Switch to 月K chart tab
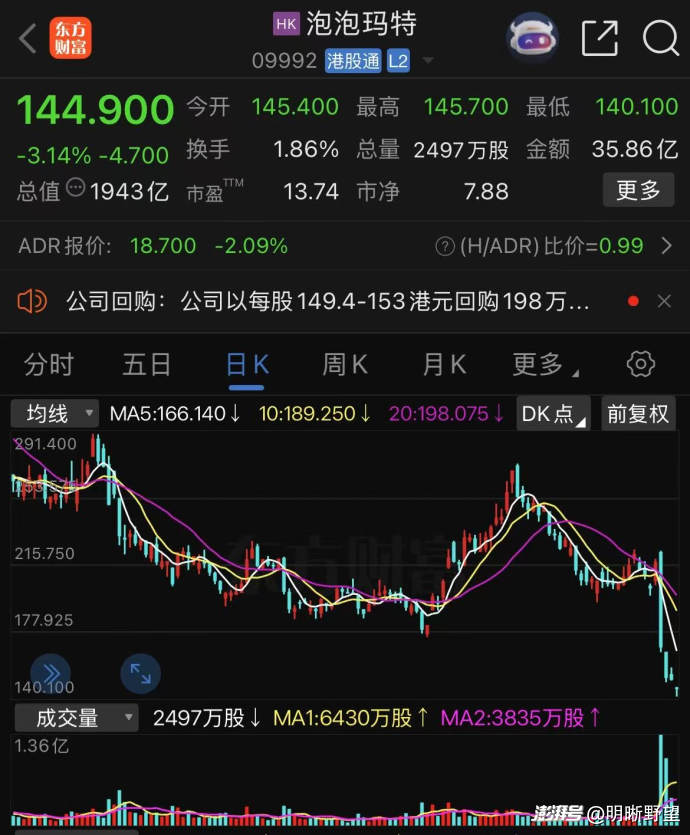 click(444, 365)
